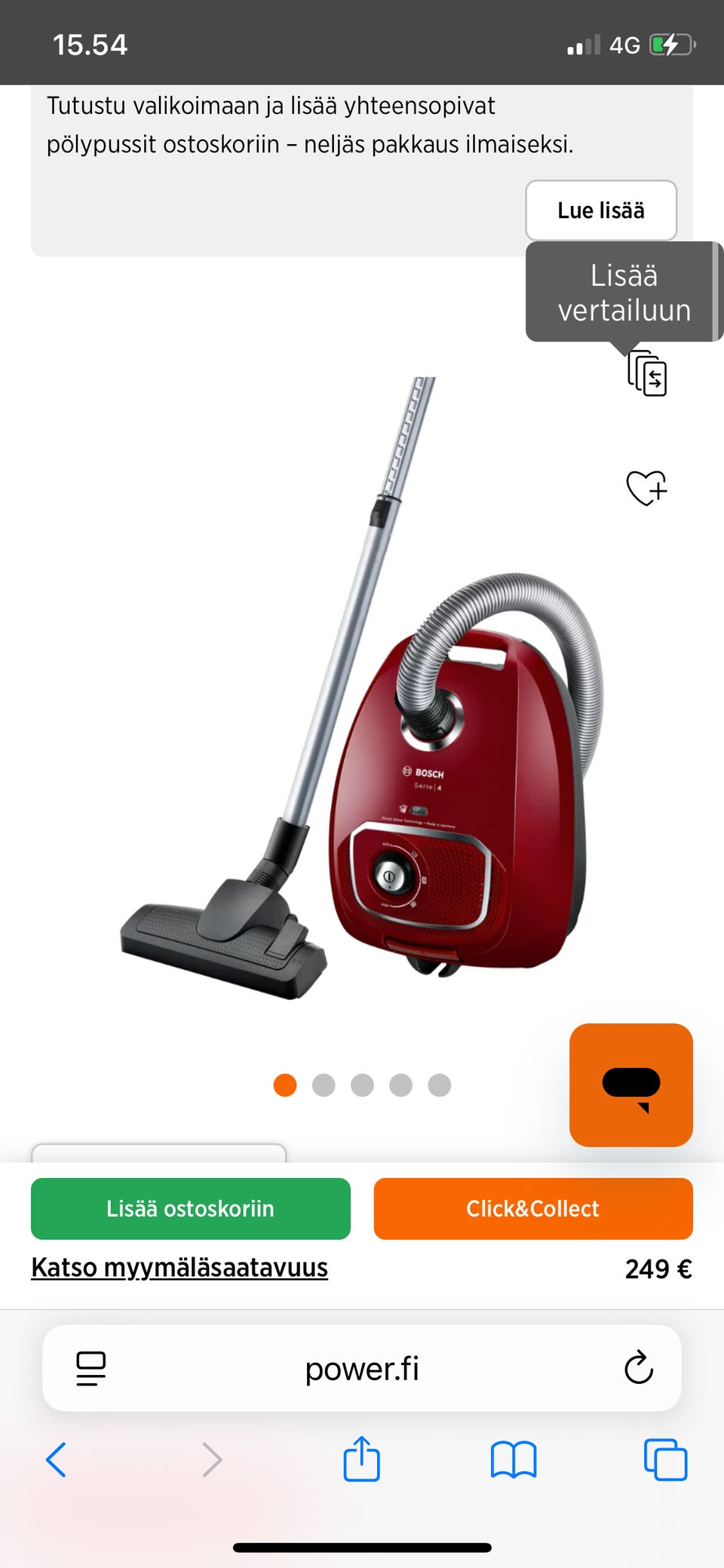This screenshot has height=1568, width=724.
Task: Jump to the last image indicator dot
Action: coord(439,1085)
